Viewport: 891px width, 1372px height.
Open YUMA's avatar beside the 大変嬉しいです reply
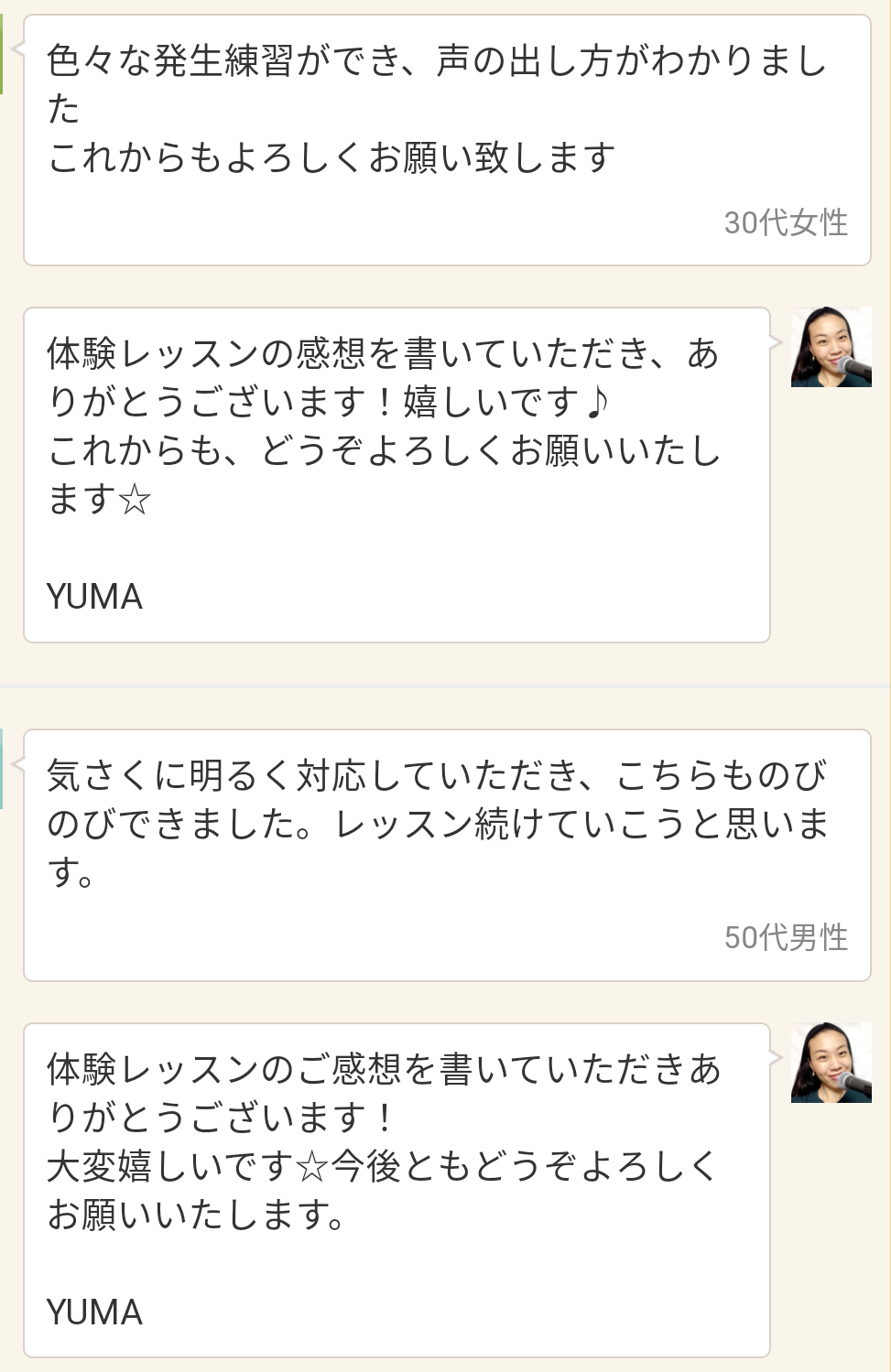(x=831, y=1063)
